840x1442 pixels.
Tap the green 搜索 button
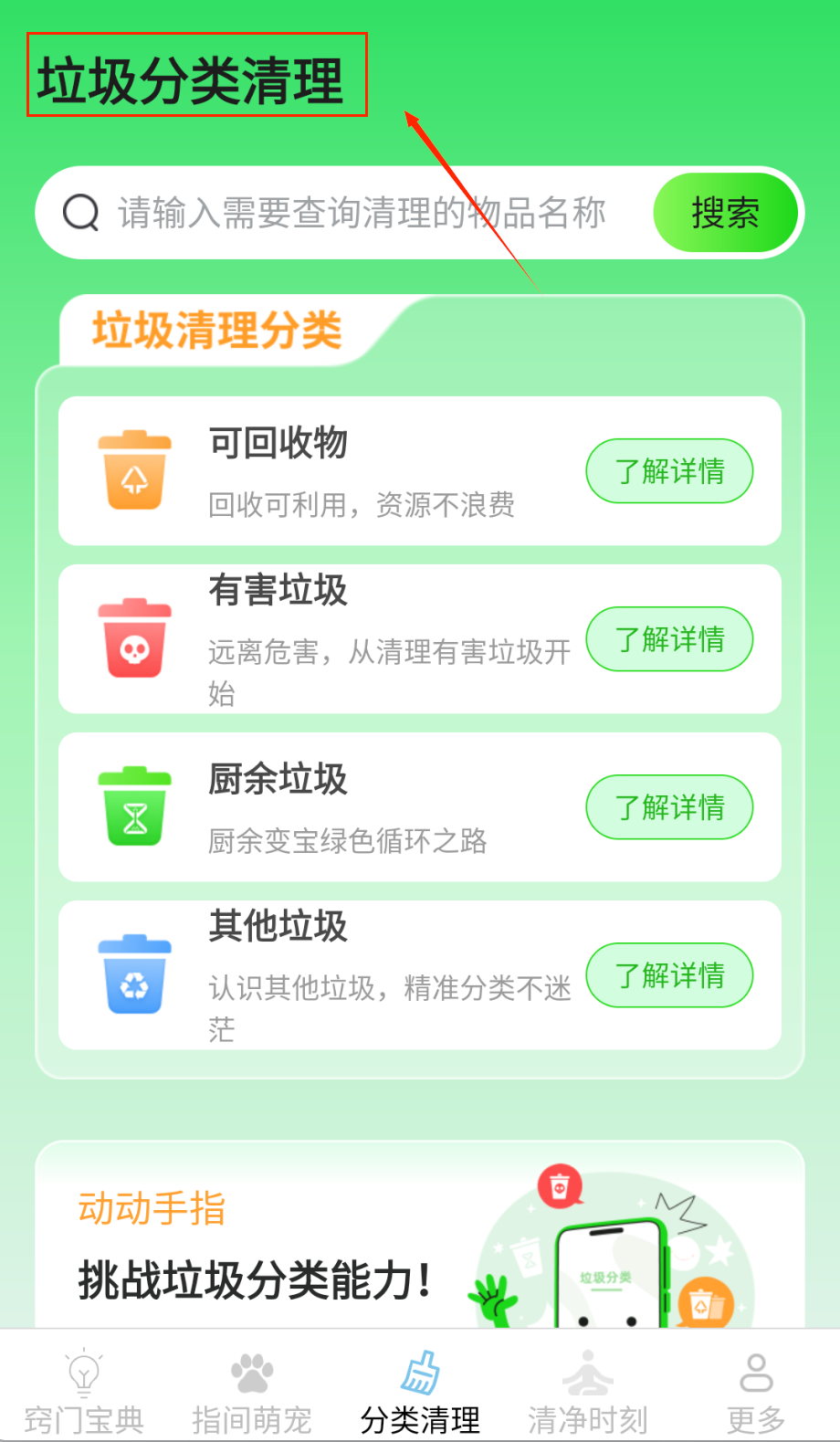click(725, 214)
